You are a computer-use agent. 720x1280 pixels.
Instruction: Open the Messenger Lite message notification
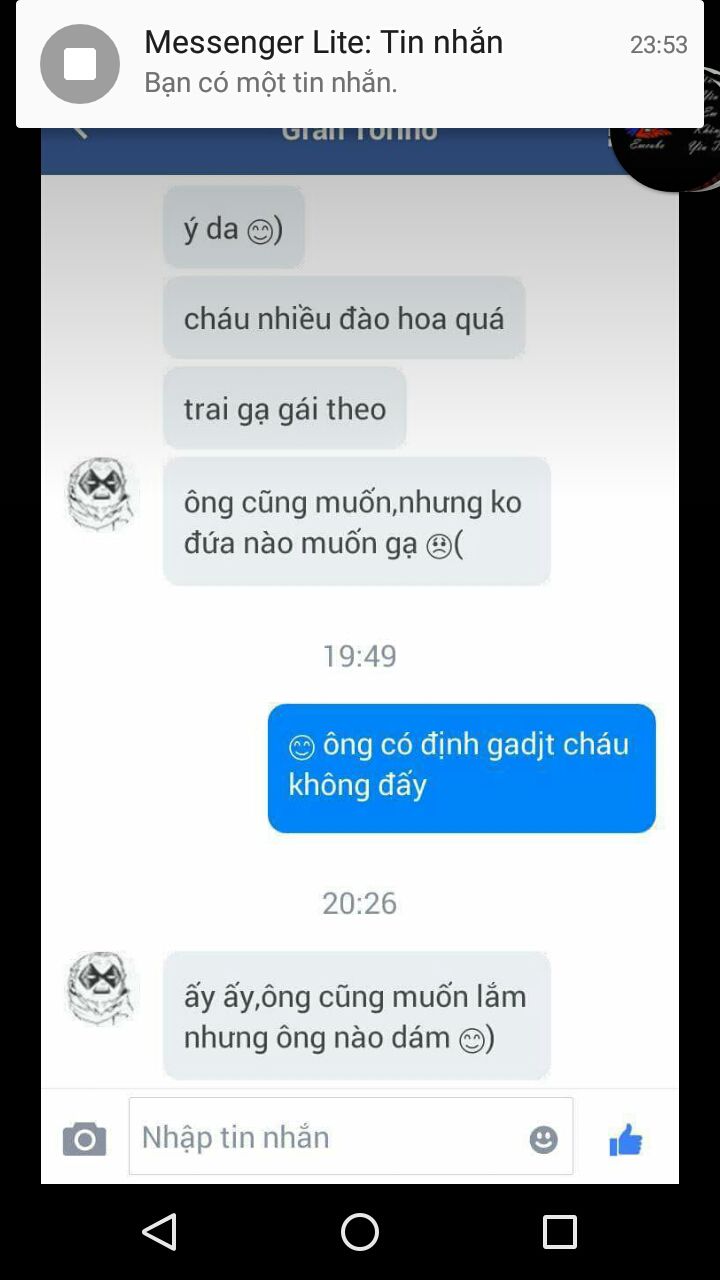click(360, 64)
